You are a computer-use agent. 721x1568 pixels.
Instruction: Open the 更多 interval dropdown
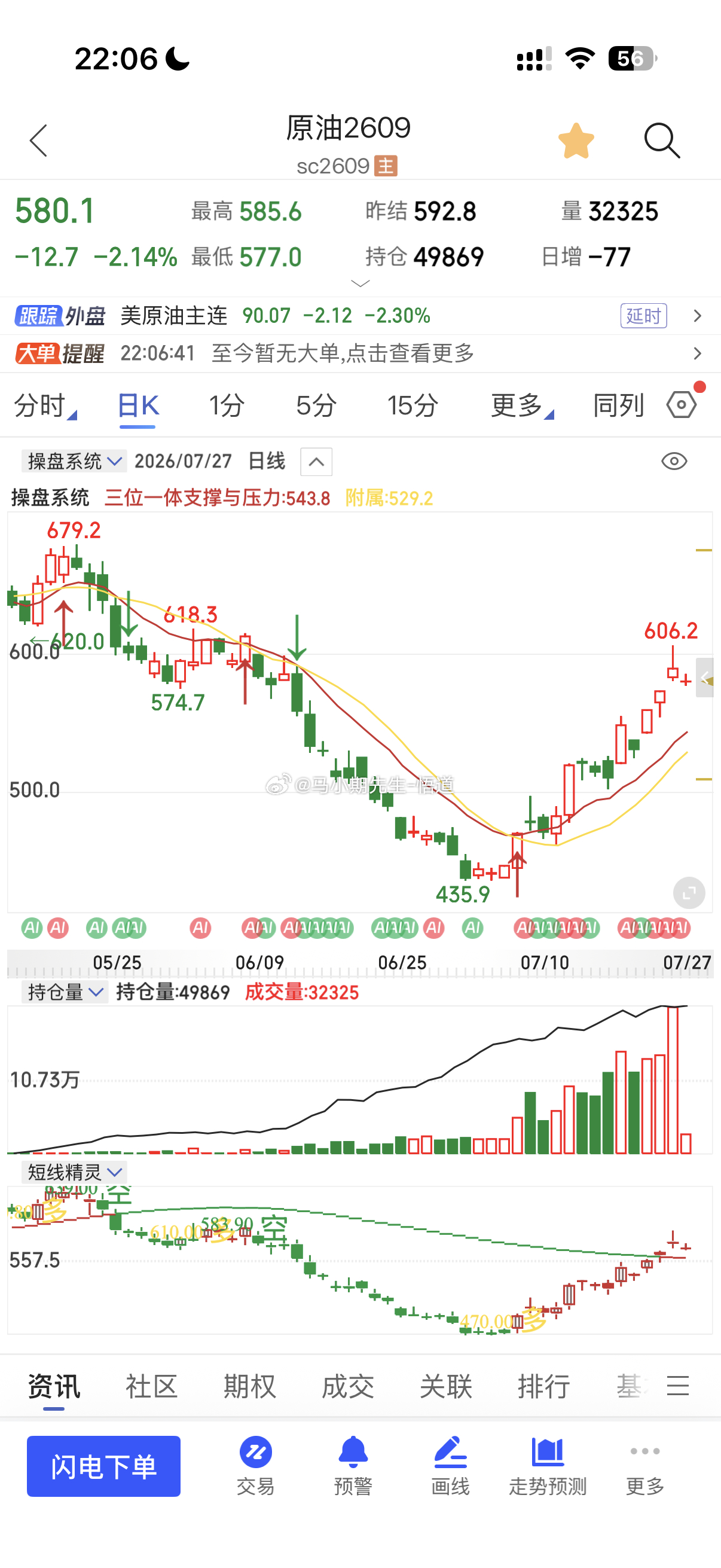522,405
